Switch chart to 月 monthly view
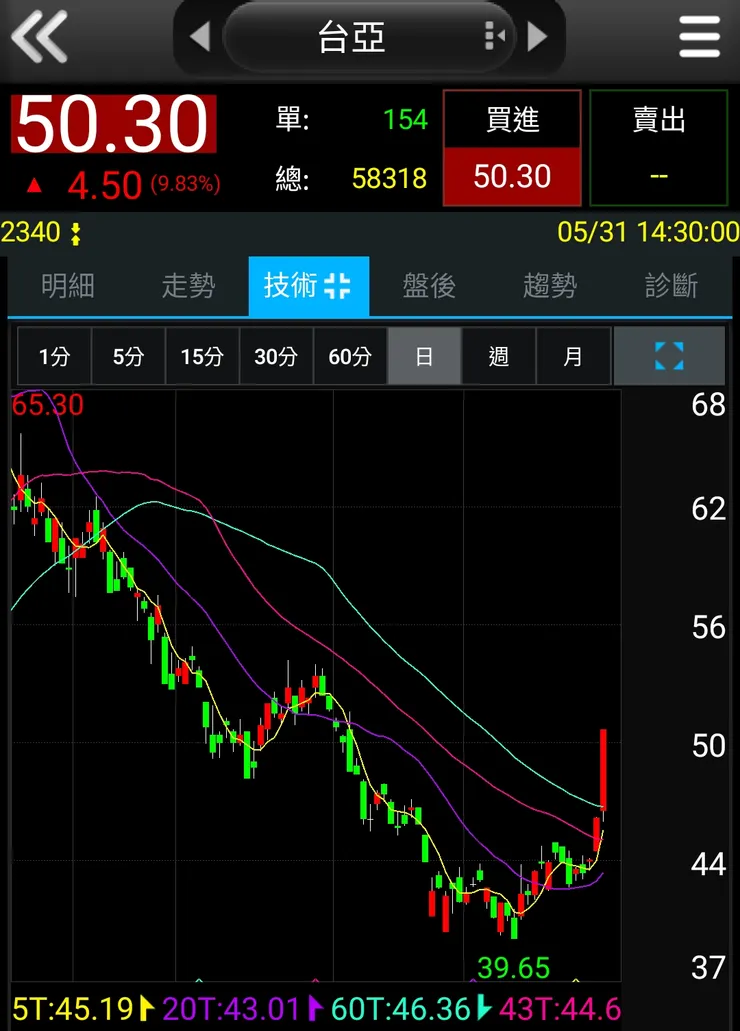Viewport: 740px width, 1031px height. click(573, 357)
